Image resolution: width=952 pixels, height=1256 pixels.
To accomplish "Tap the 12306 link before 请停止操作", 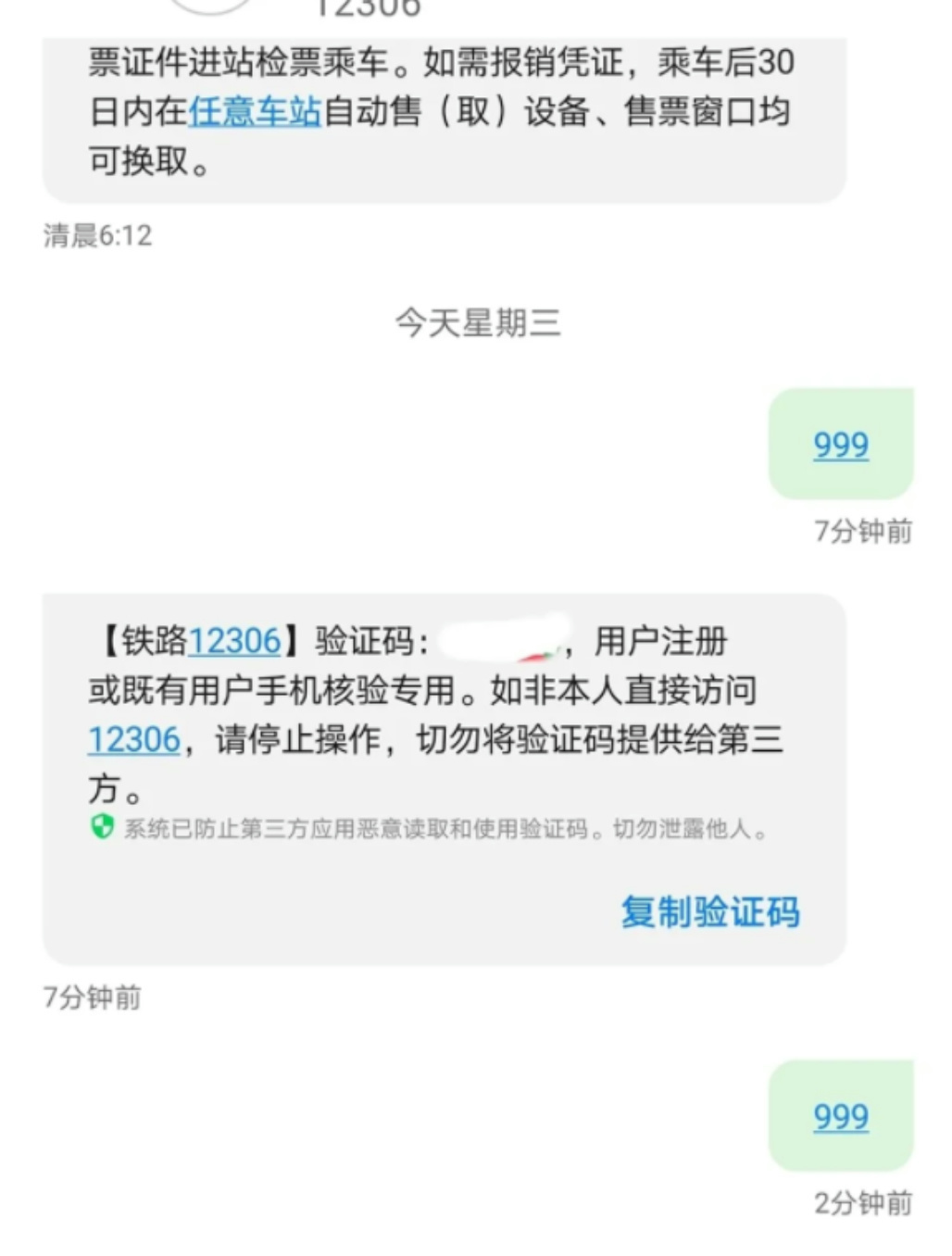I will (133, 740).
